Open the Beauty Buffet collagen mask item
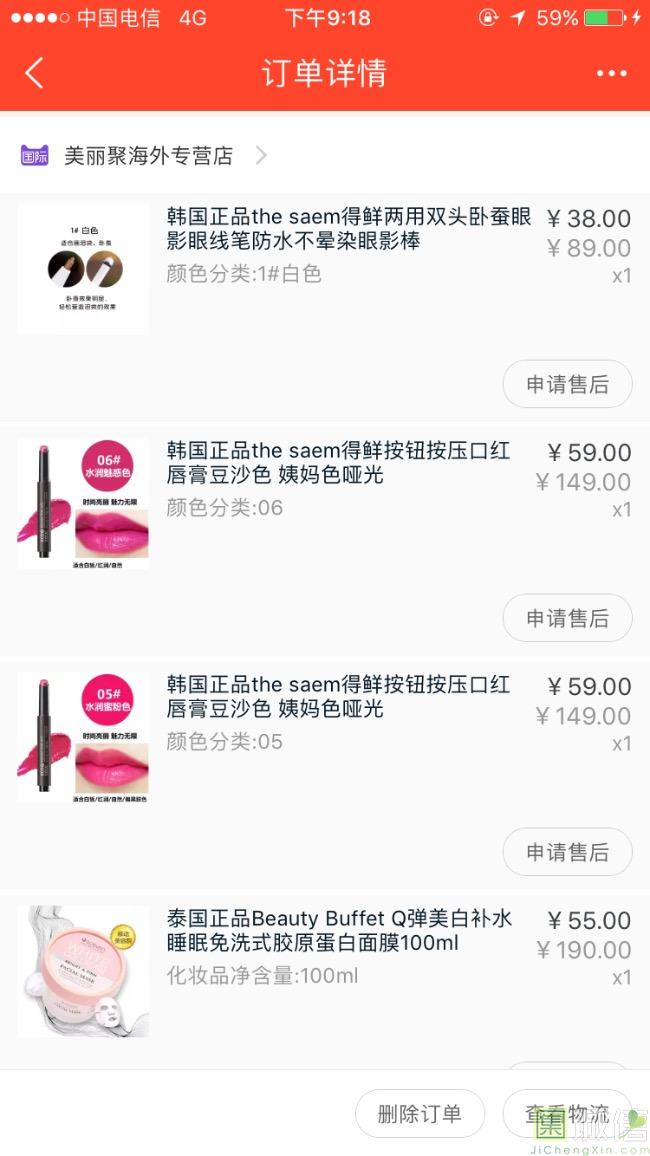This screenshot has width=650, height=1156. [338, 931]
